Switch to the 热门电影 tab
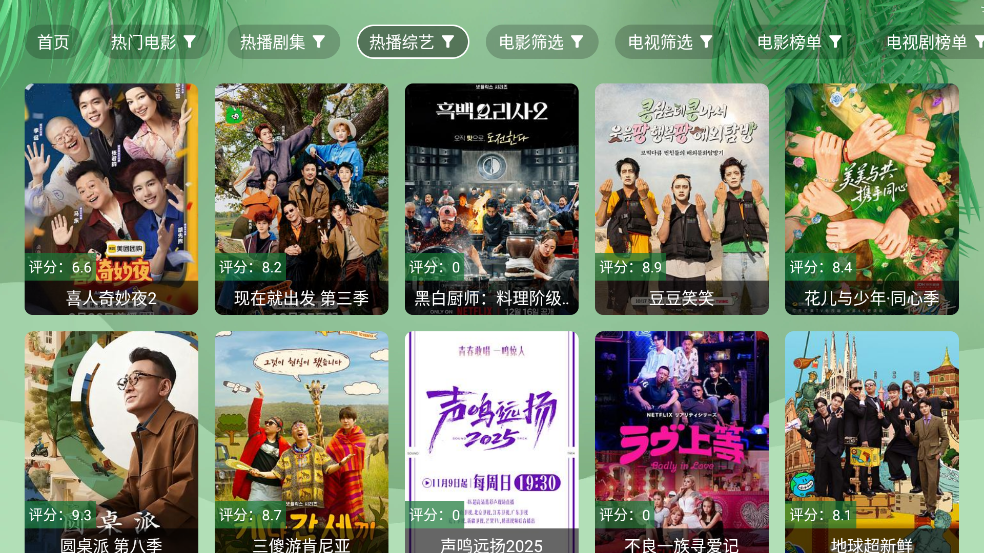Viewport: 984px width, 553px height. [153, 42]
